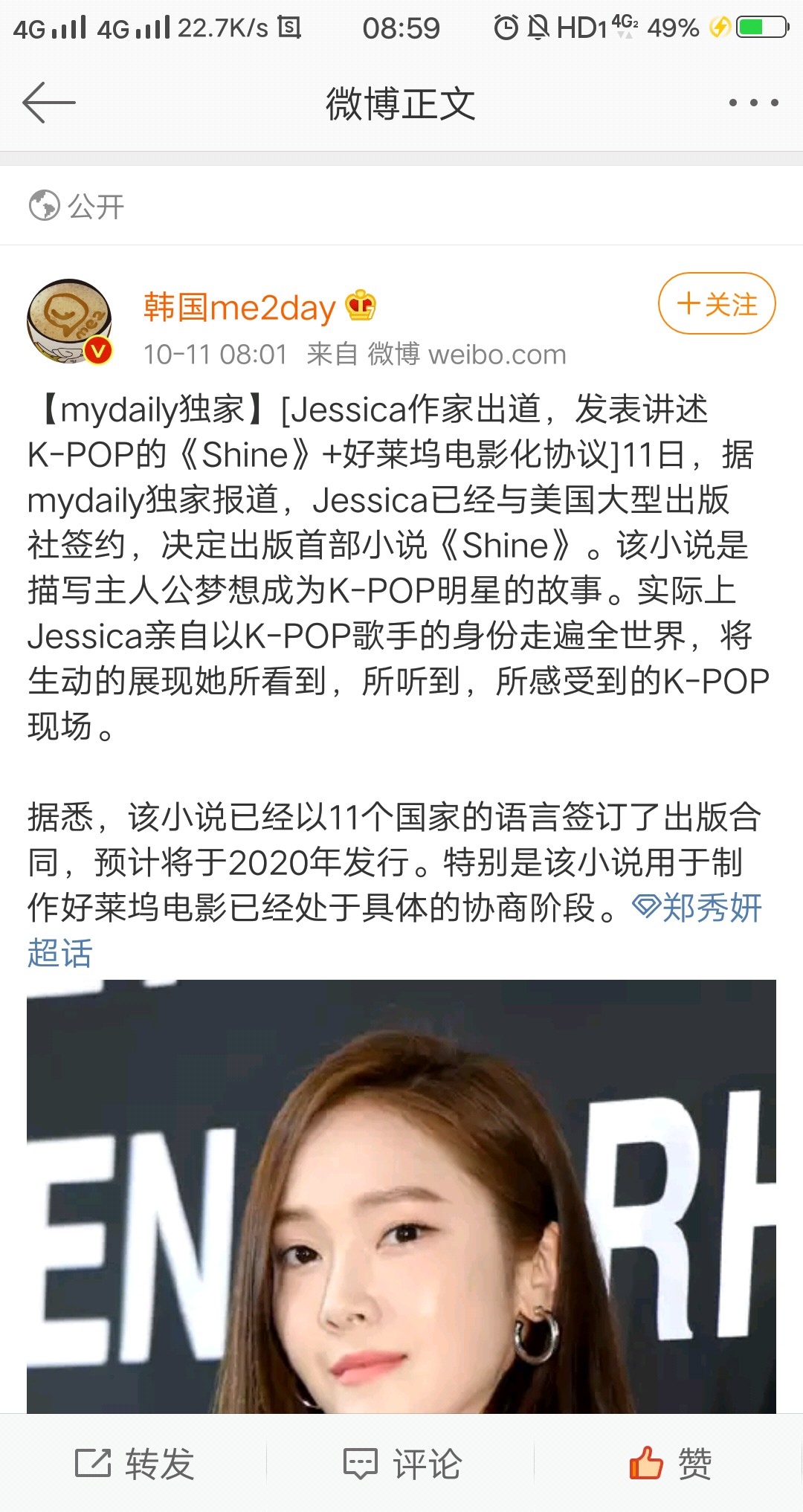
Task: Open comments with 评论 button
Action: [x=402, y=1464]
